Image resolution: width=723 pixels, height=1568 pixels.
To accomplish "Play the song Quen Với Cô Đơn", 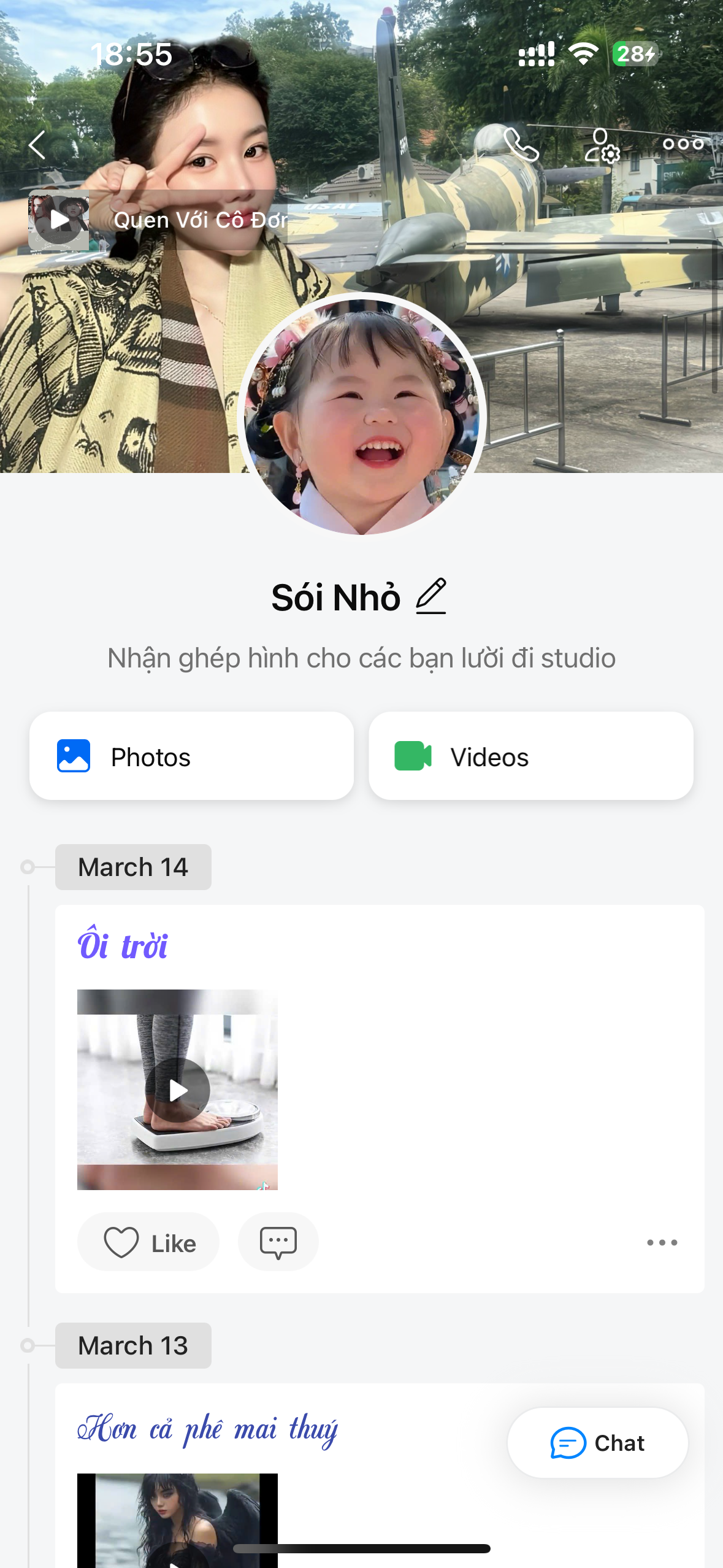I will tap(59, 220).
